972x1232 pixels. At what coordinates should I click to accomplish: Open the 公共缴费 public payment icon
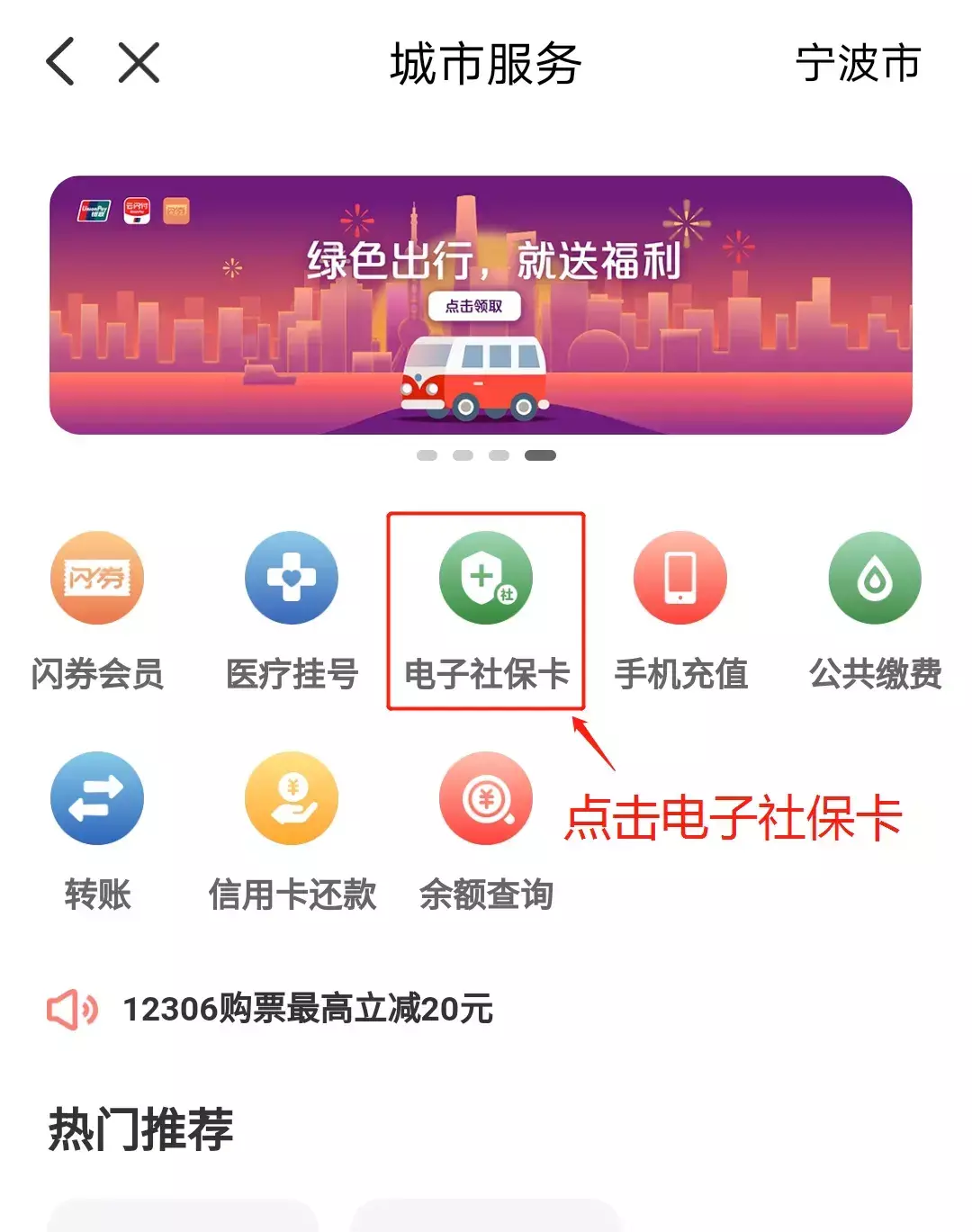tap(874, 577)
